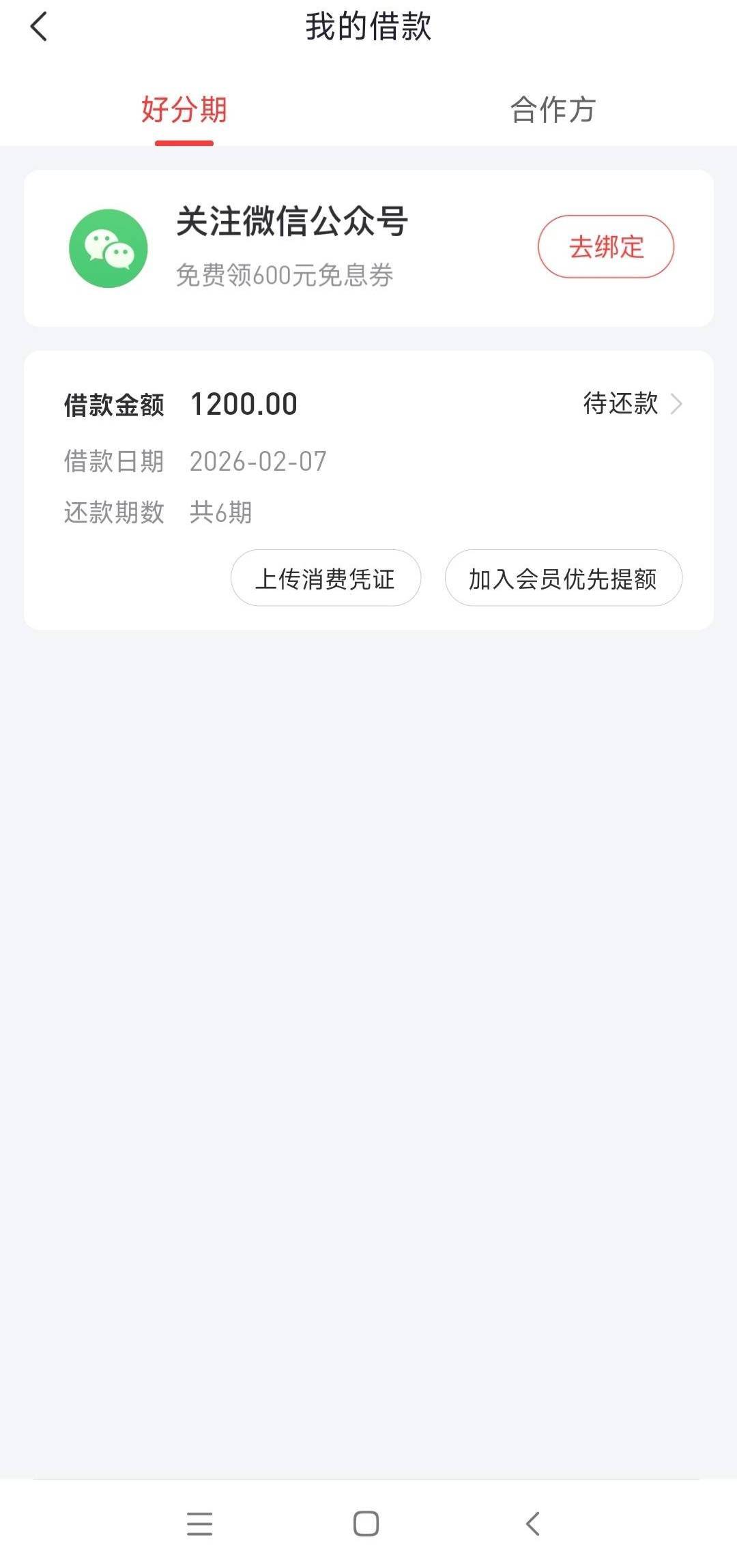The width and height of the screenshot is (737, 1568).
Task: Switch to the 合作方 tab
Action: [x=553, y=110]
